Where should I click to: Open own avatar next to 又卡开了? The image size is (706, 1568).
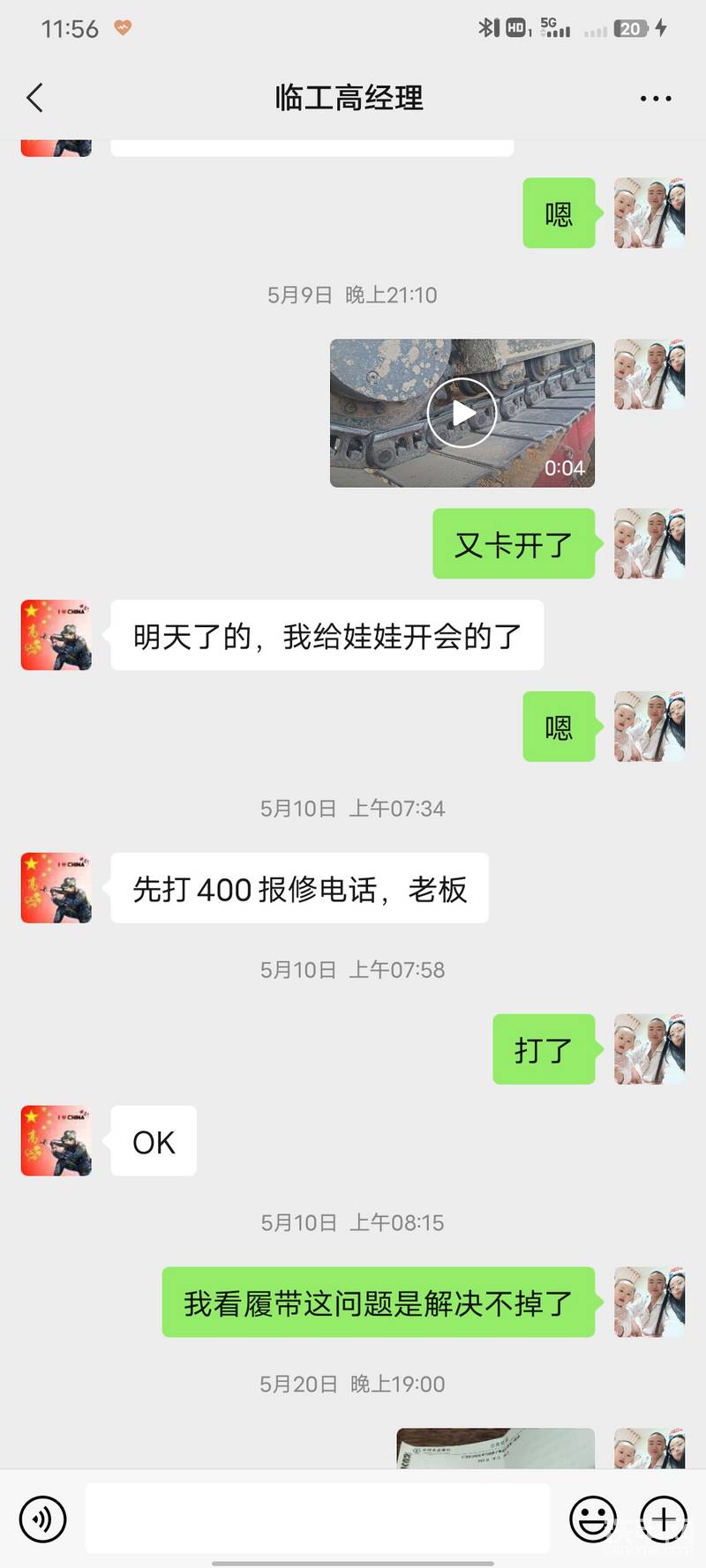650,543
